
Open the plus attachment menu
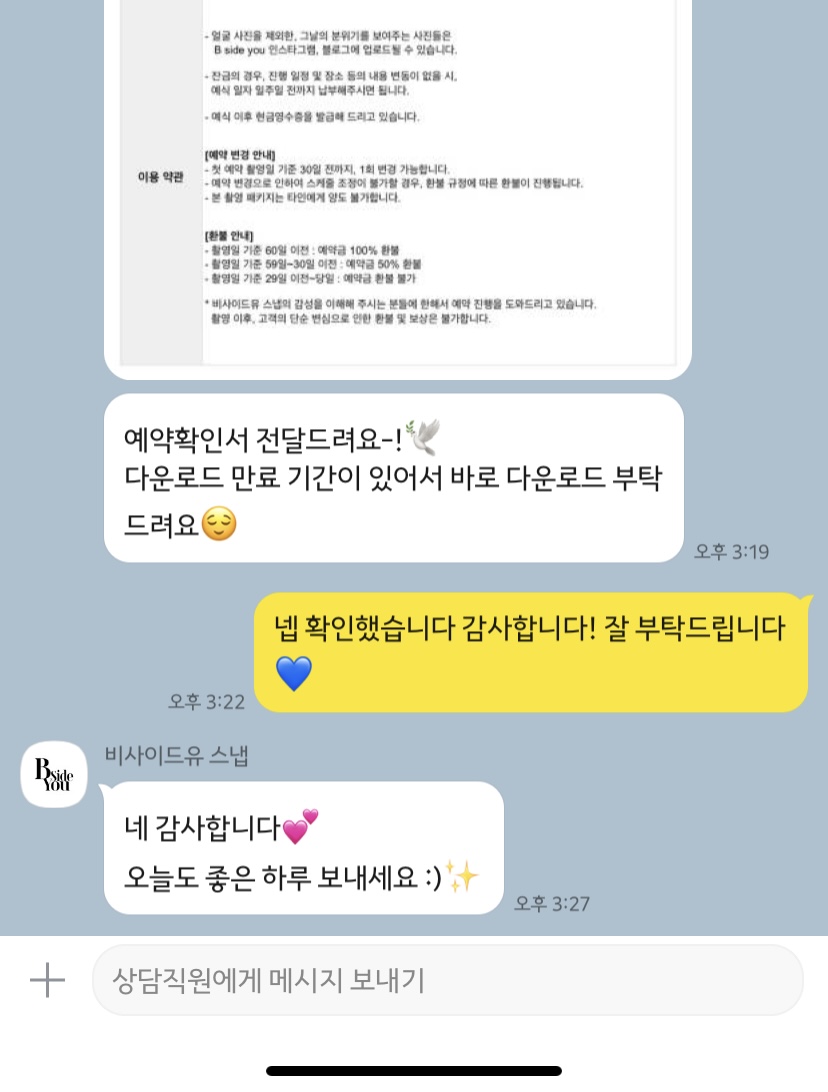pos(47,981)
